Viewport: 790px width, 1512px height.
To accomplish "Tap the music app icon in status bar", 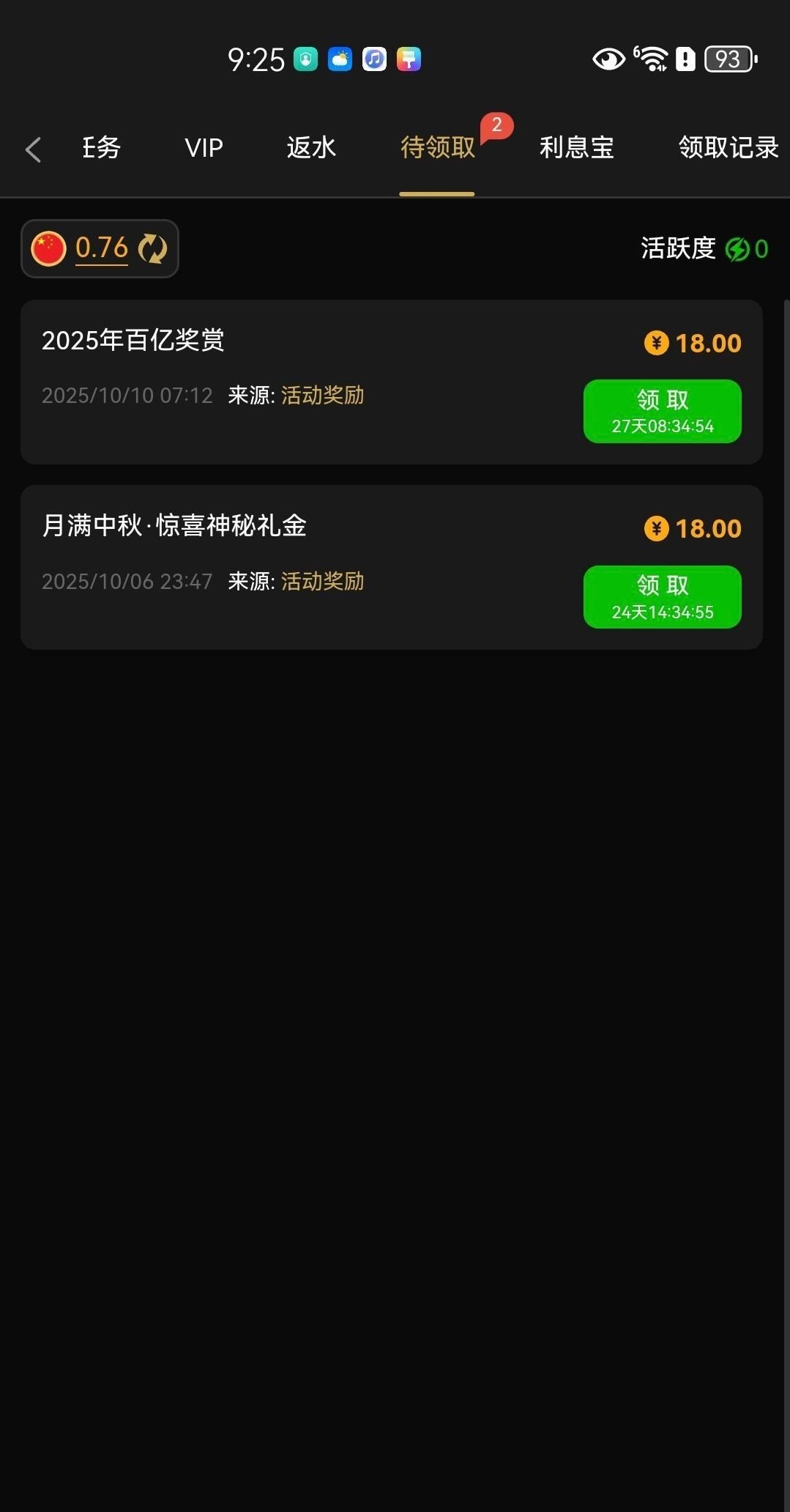I will [373, 59].
